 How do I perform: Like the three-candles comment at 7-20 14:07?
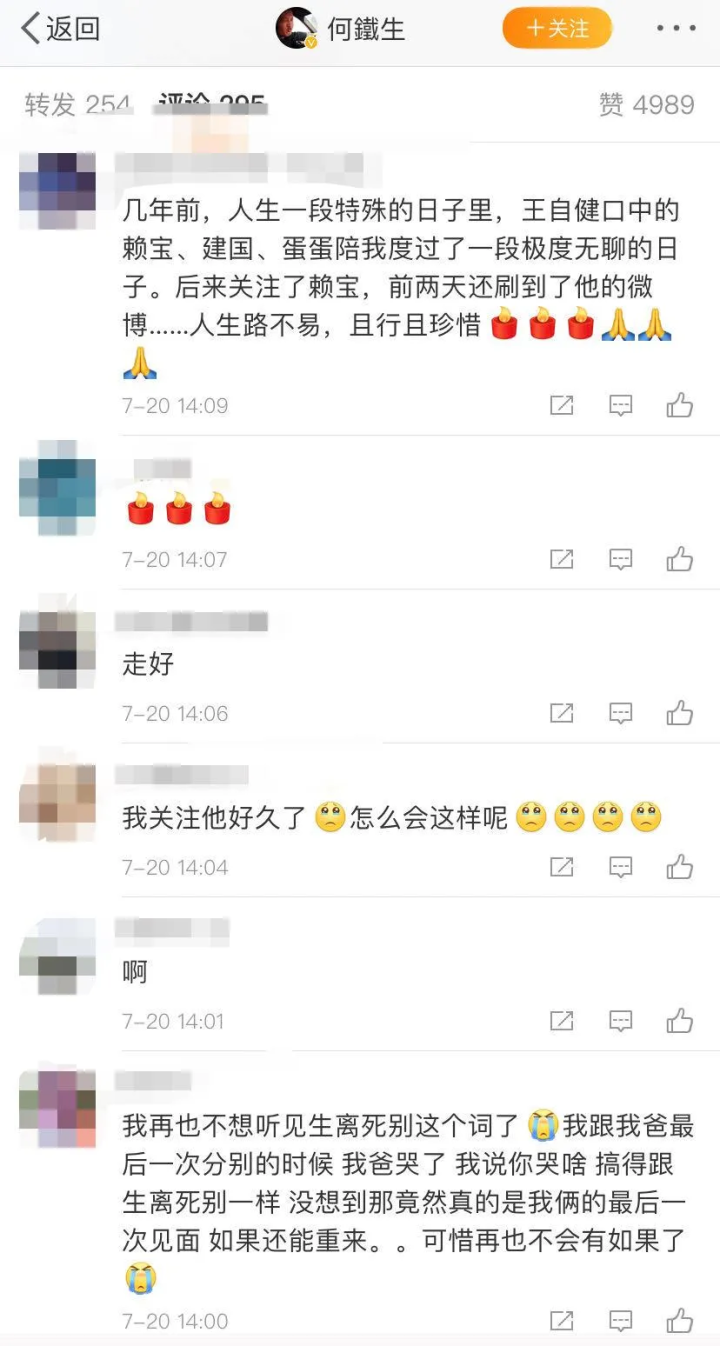pyautogui.click(x=680, y=559)
